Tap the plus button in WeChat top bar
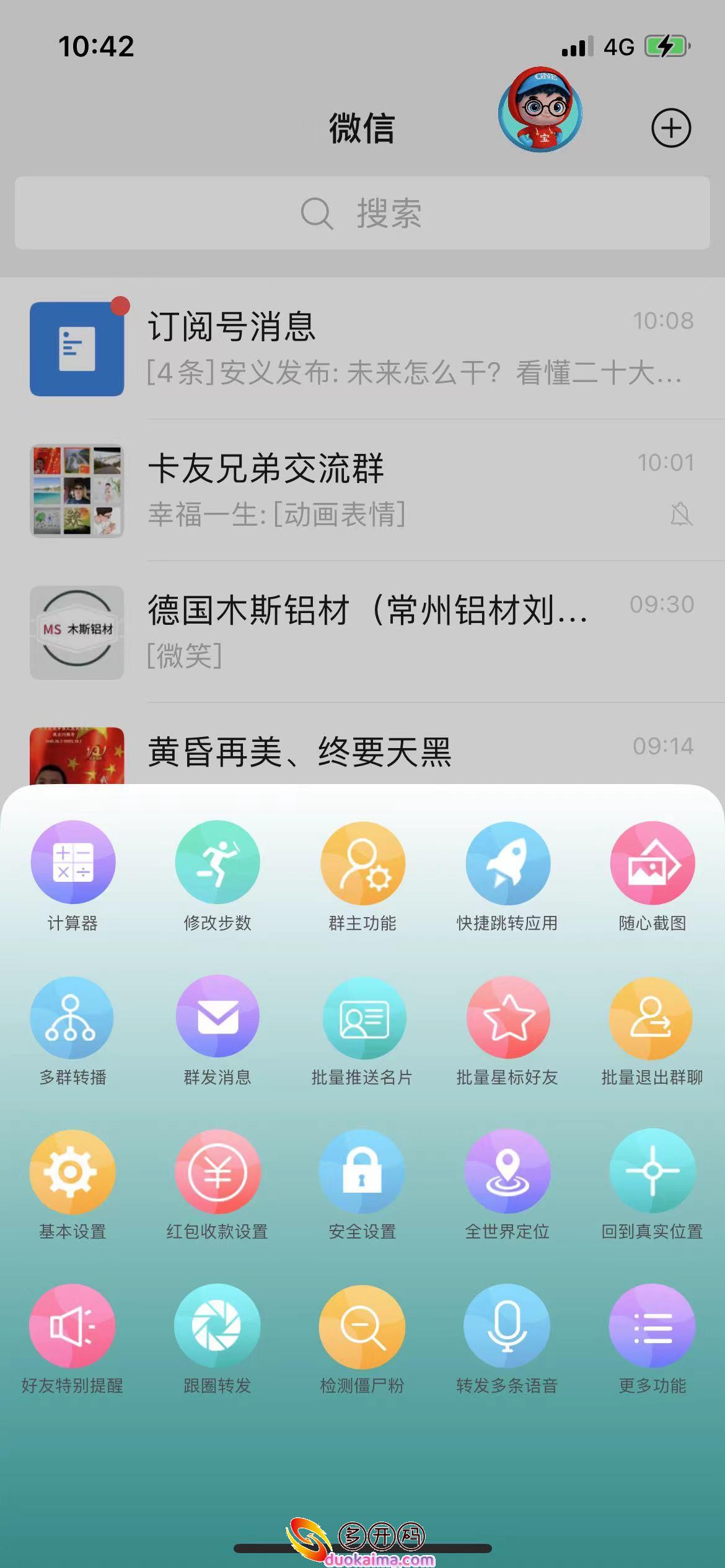The height and width of the screenshot is (1568, 725). click(672, 127)
